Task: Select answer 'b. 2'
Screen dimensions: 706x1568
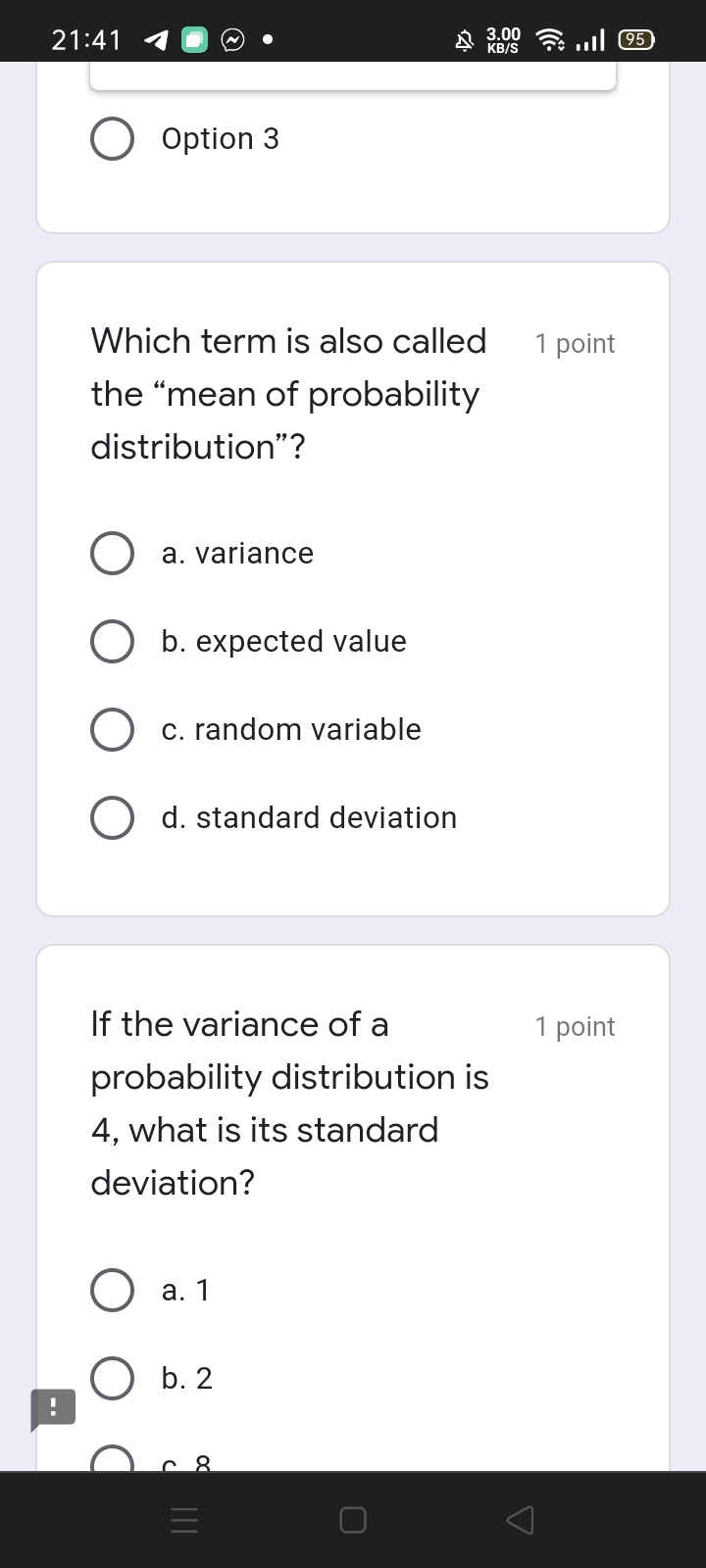Action: point(112,1378)
